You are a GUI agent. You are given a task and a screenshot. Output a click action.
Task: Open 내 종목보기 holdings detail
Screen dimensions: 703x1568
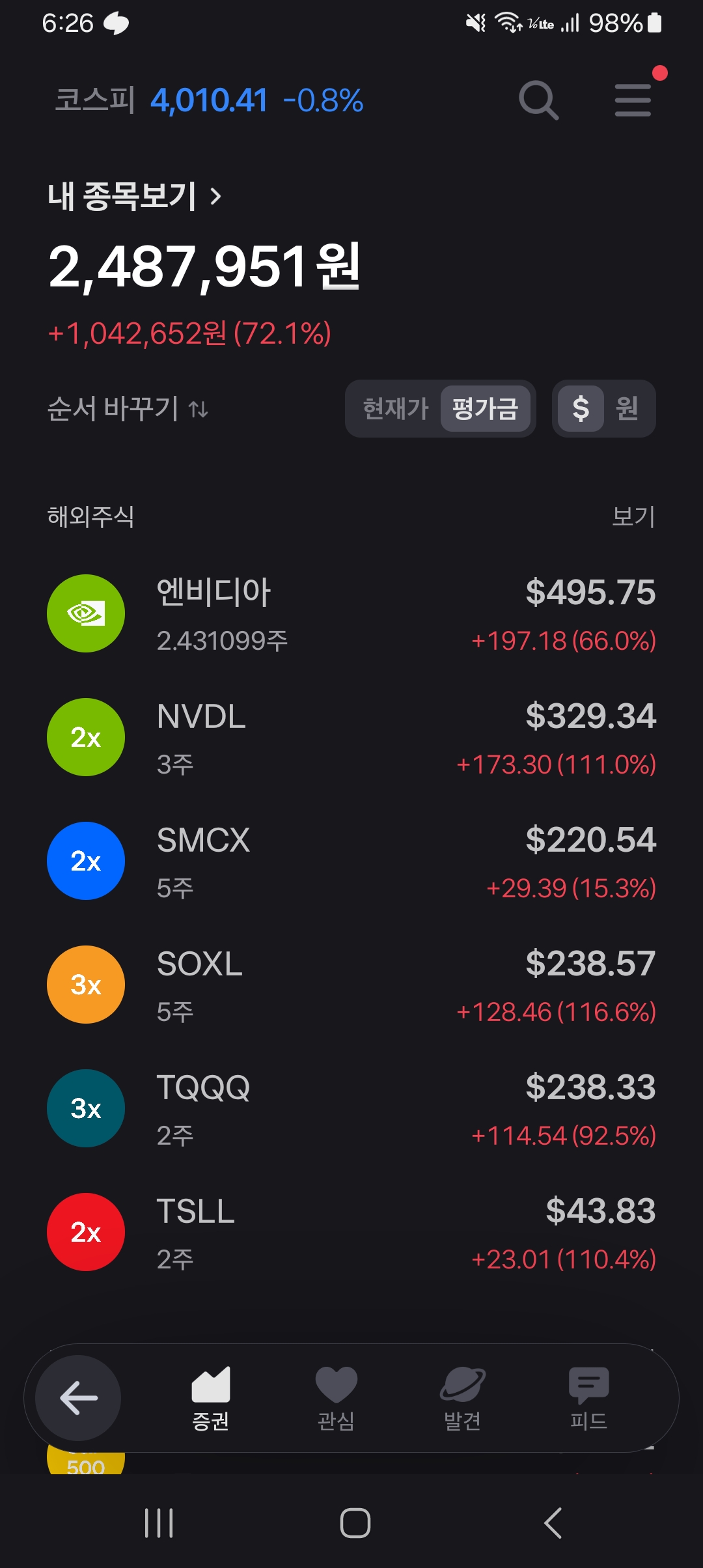click(x=135, y=196)
